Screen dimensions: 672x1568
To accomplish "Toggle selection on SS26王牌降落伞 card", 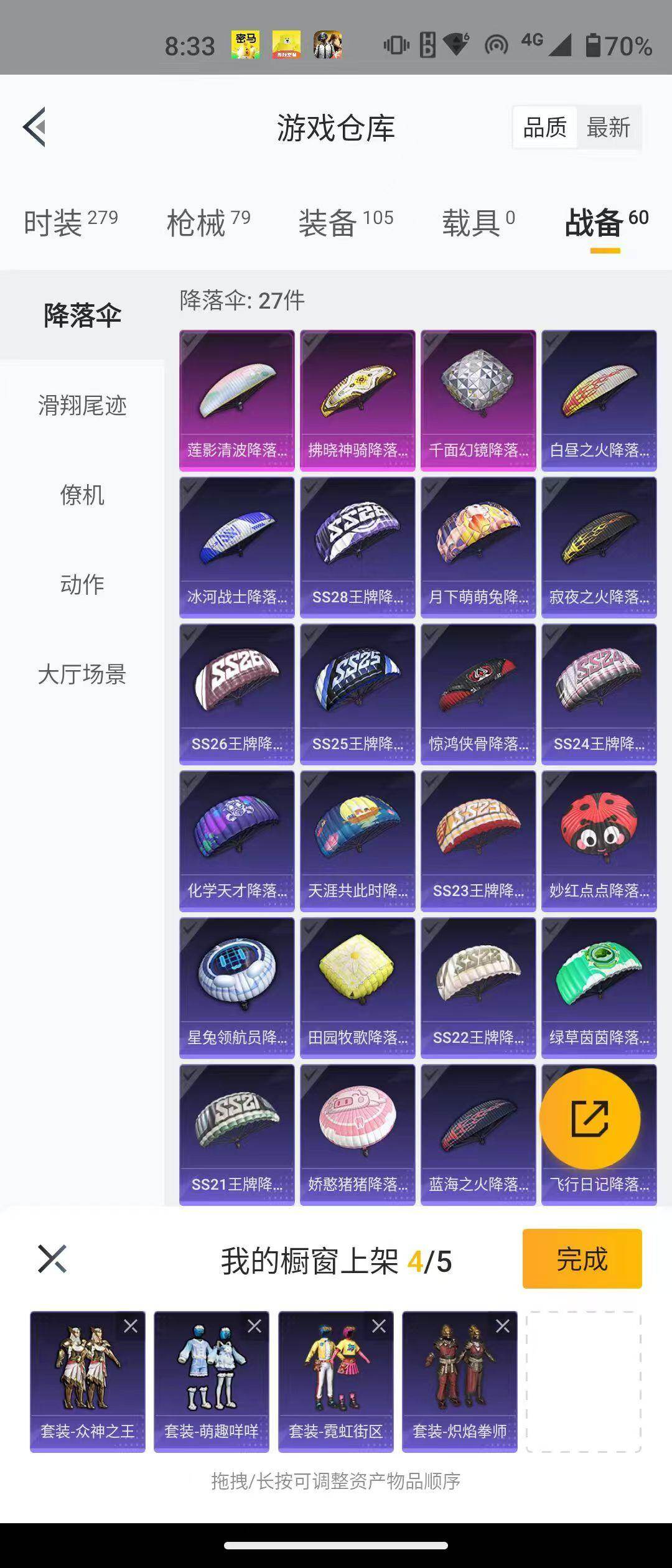I will [x=189, y=634].
